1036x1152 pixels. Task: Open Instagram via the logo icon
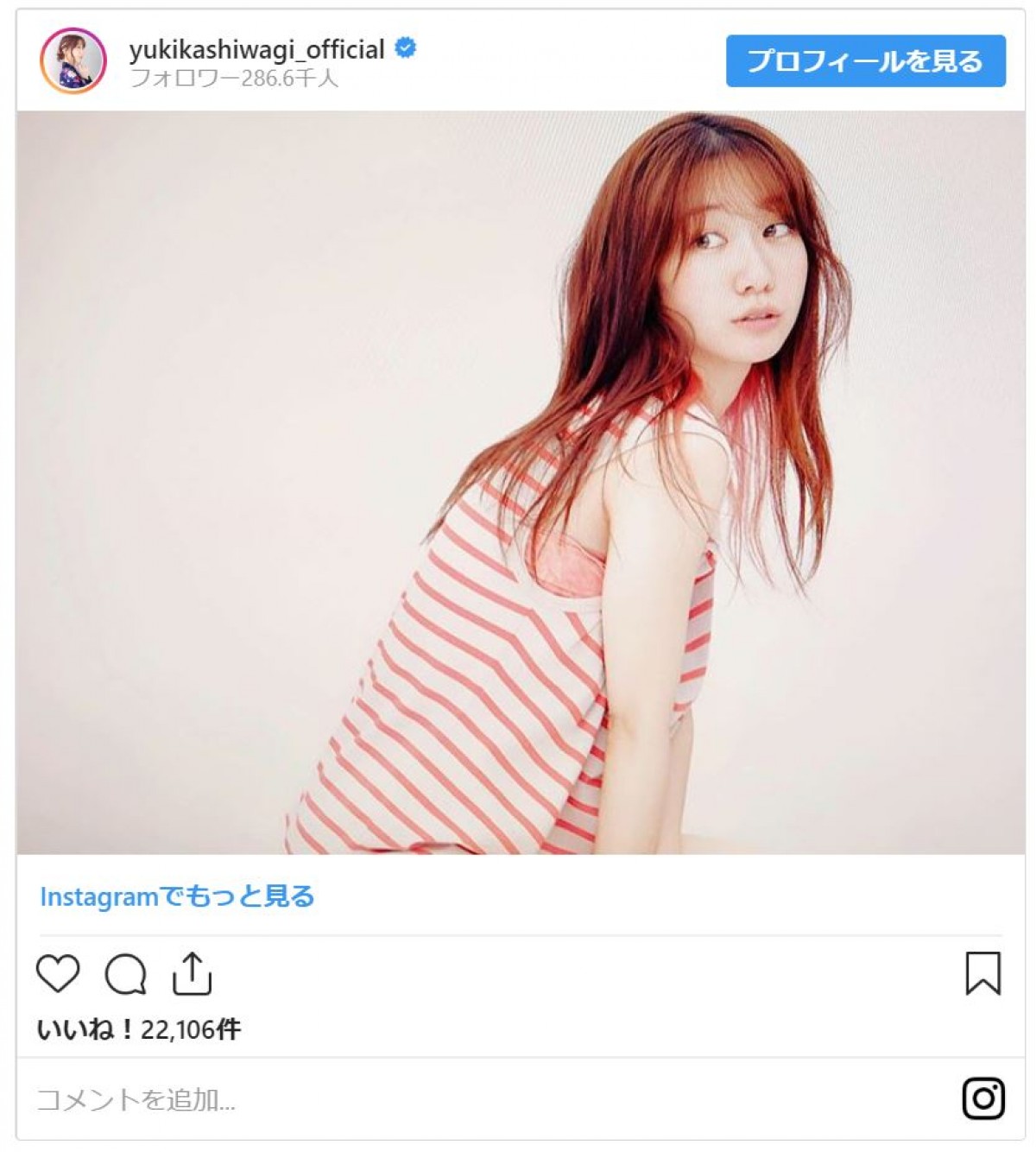[x=983, y=1098]
